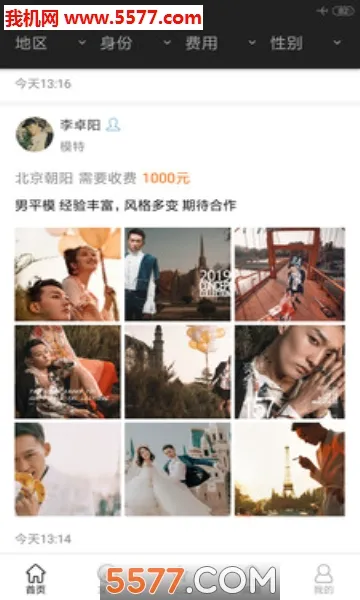The image size is (360, 600).
Task: Open the 性别 gender filter dropdown
Action: pyautogui.click(x=305, y=43)
